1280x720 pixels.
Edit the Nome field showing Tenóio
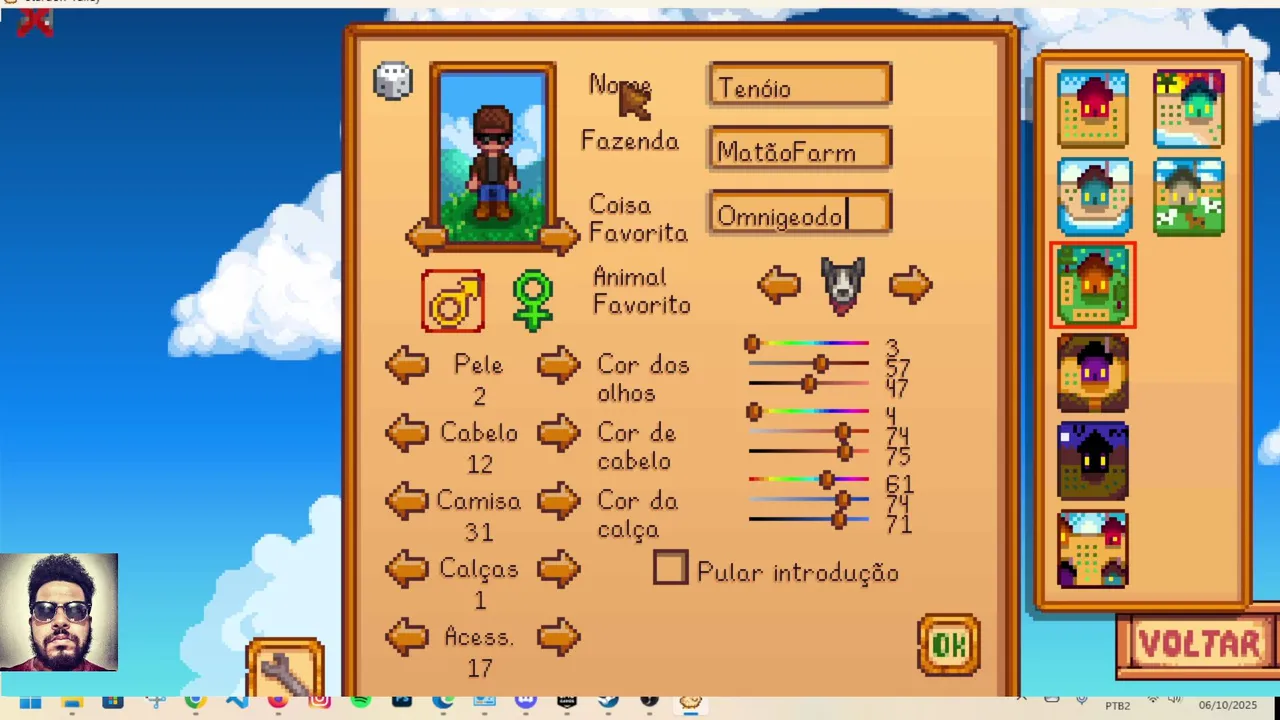(799, 87)
